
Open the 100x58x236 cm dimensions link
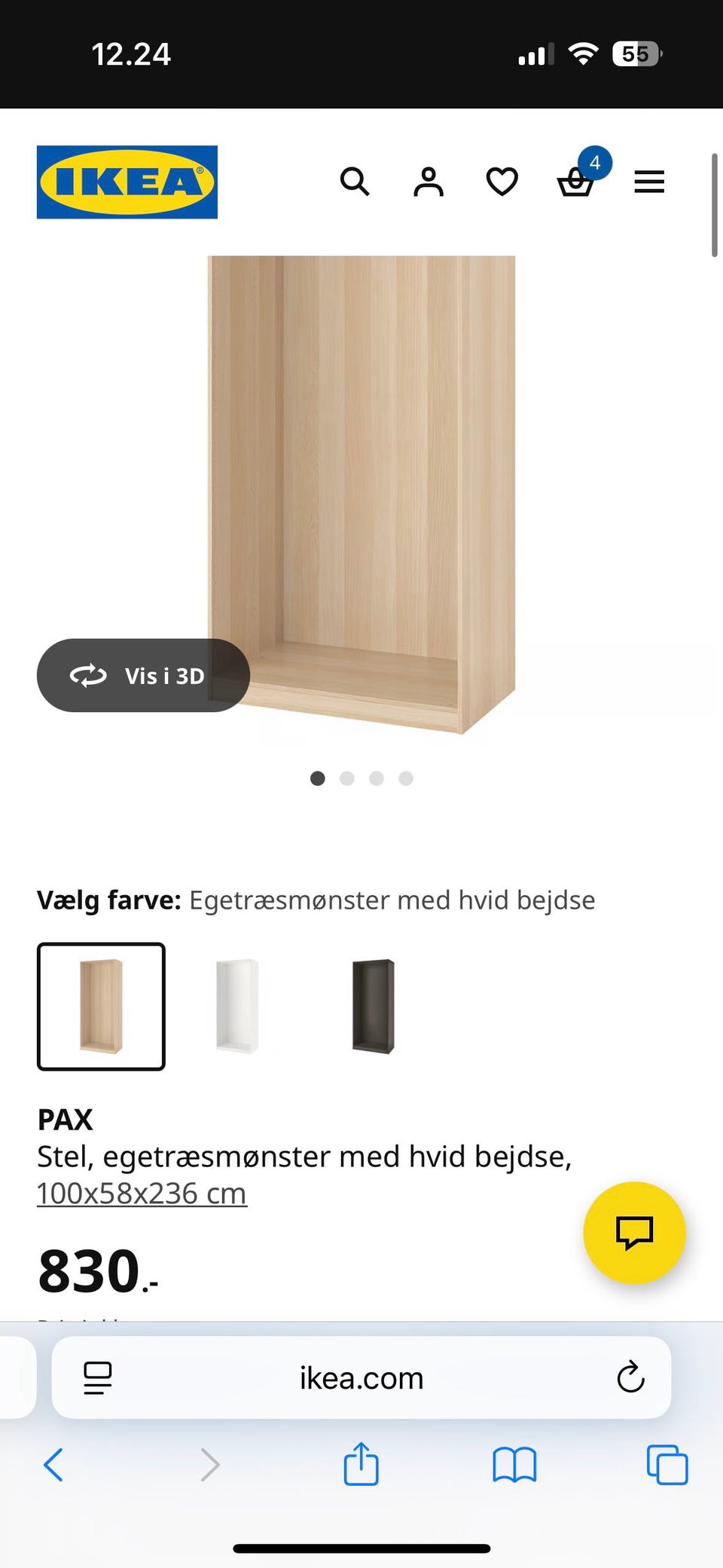pyautogui.click(x=142, y=1193)
